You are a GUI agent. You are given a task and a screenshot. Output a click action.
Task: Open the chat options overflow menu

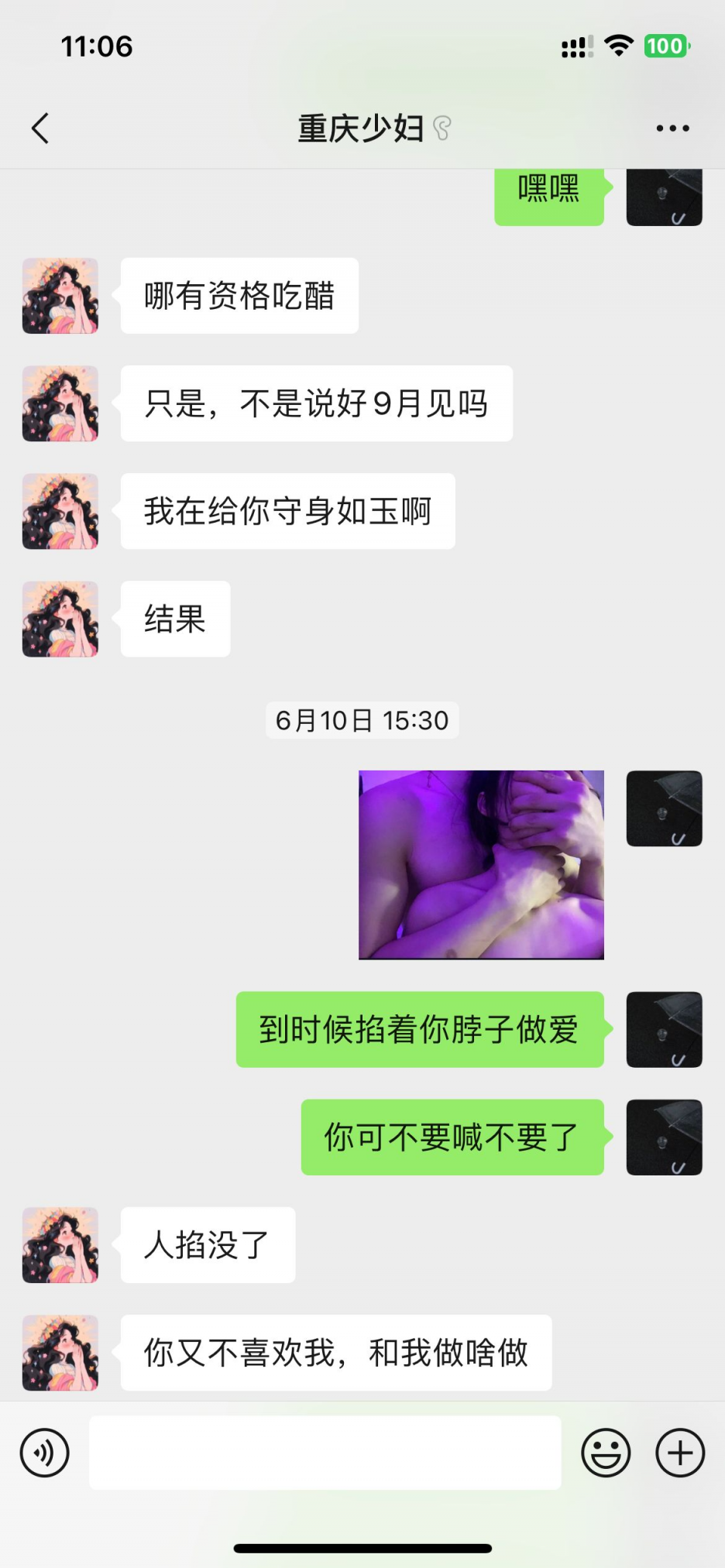click(672, 129)
